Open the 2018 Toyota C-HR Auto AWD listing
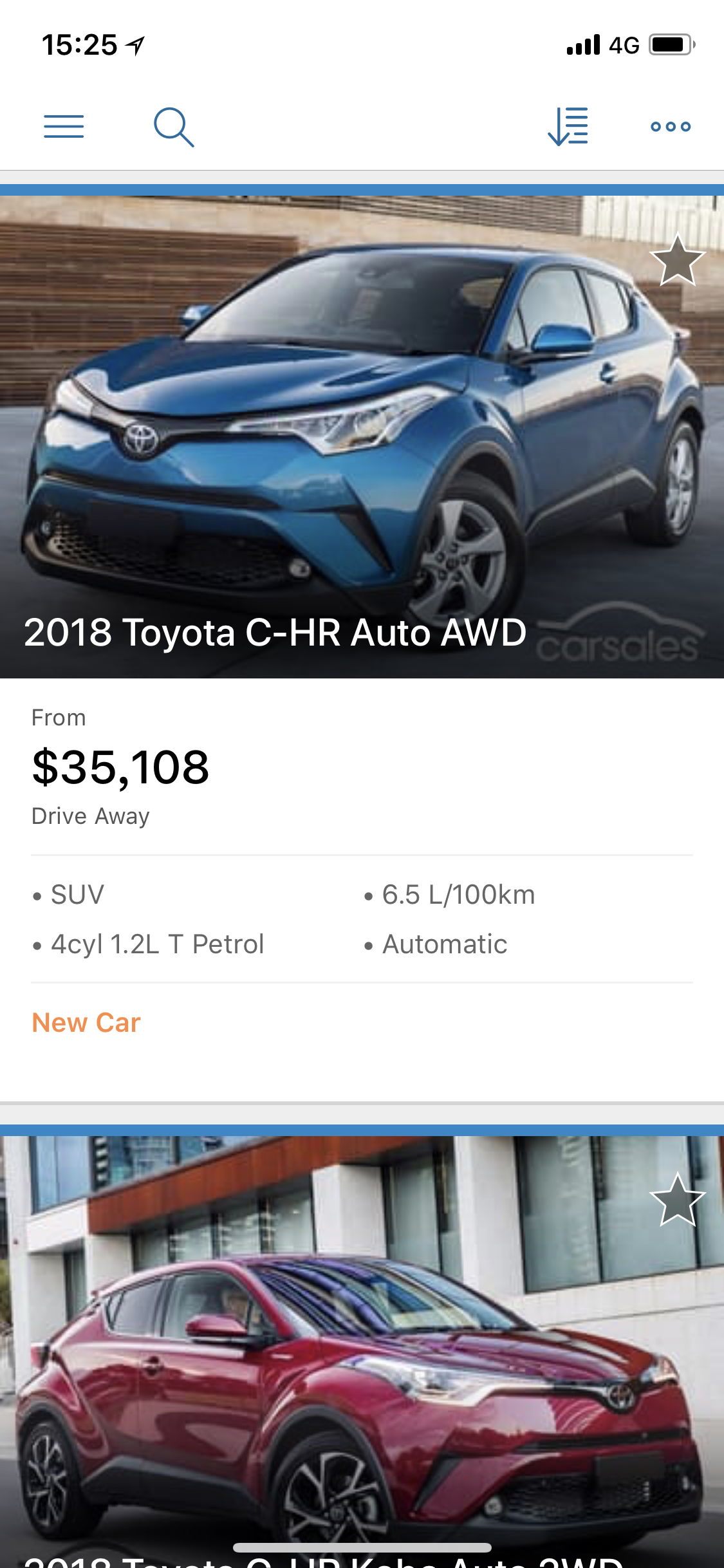The width and height of the screenshot is (724, 1568). [275, 632]
